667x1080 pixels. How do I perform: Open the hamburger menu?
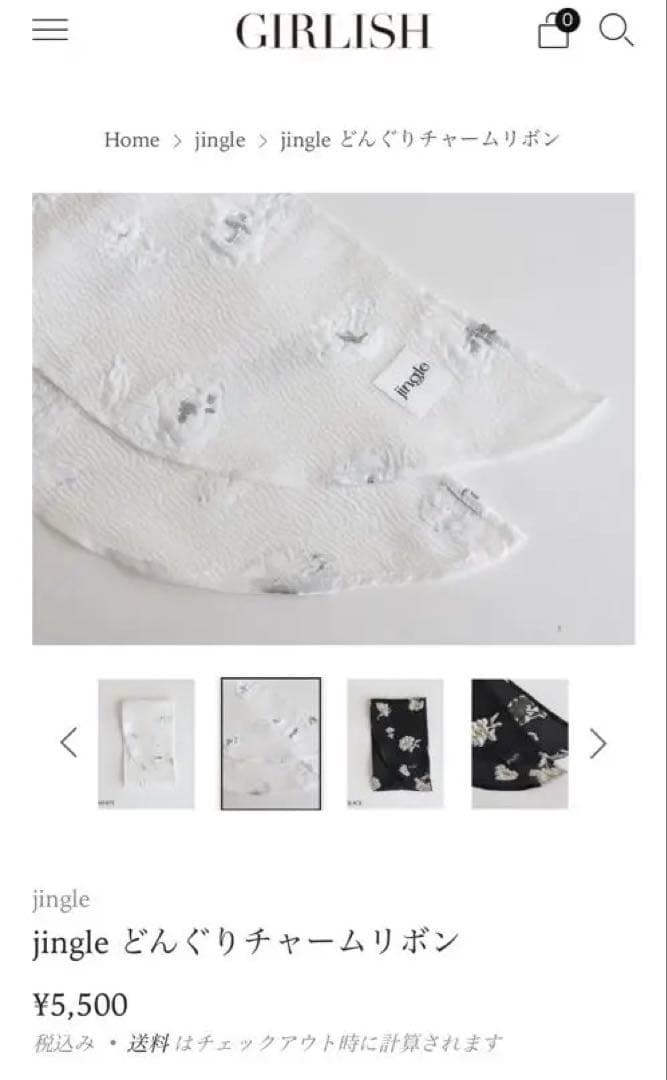pyautogui.click(x=50, y=30)
